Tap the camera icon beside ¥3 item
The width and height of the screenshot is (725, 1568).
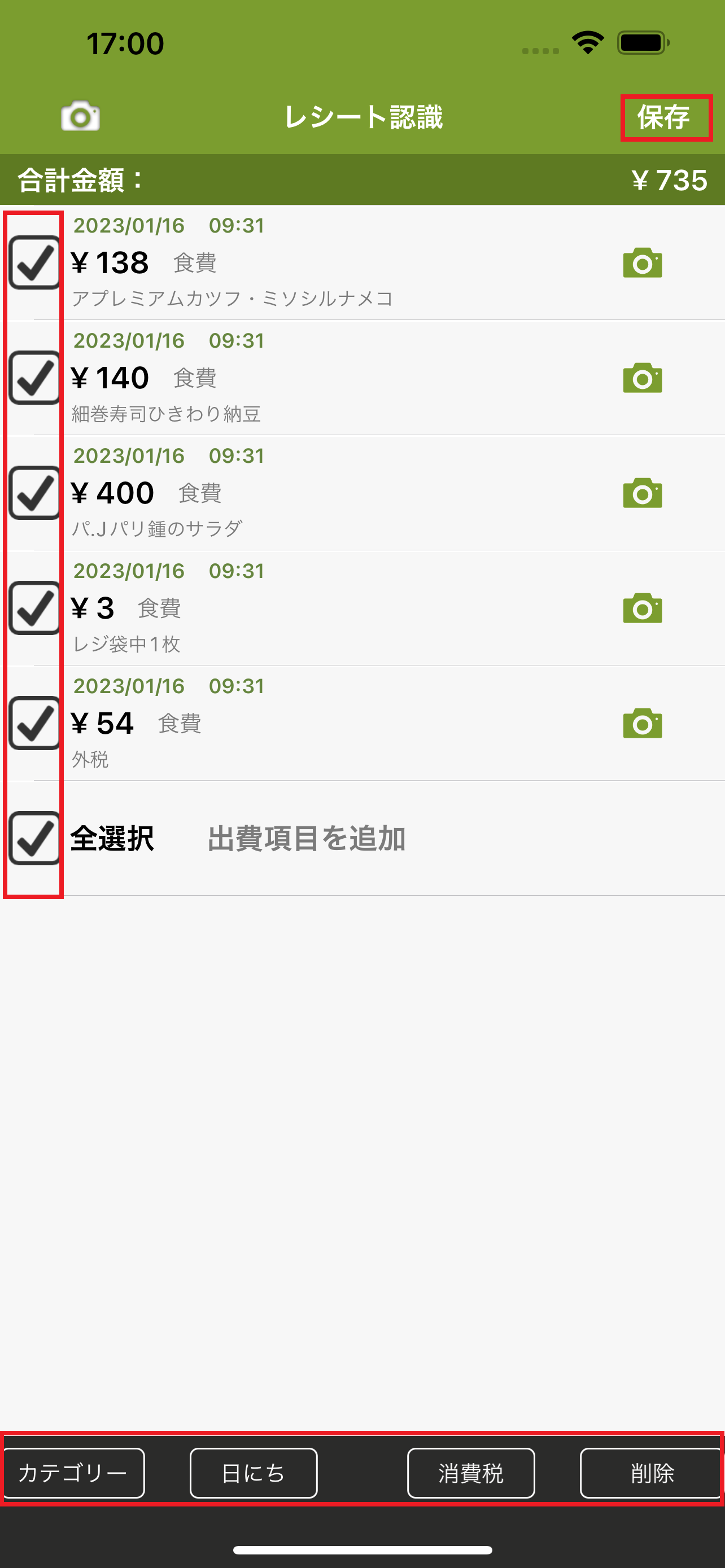pyautogui.click(x=642, y=608)
